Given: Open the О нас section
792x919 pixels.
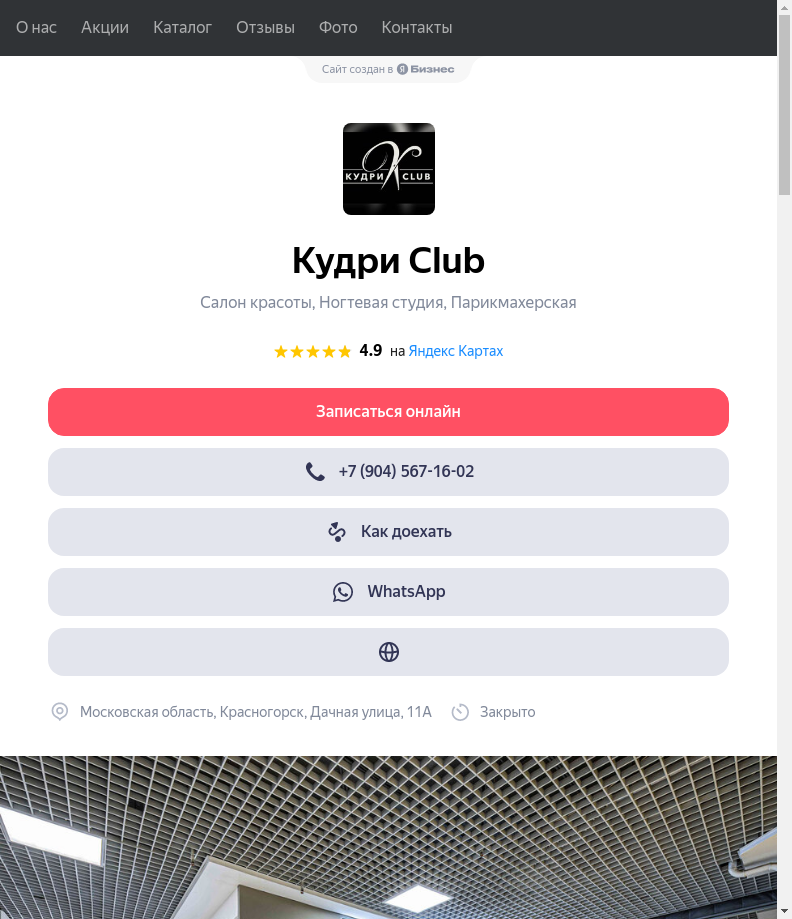Looking at the screenshot, I should (36, 27).
